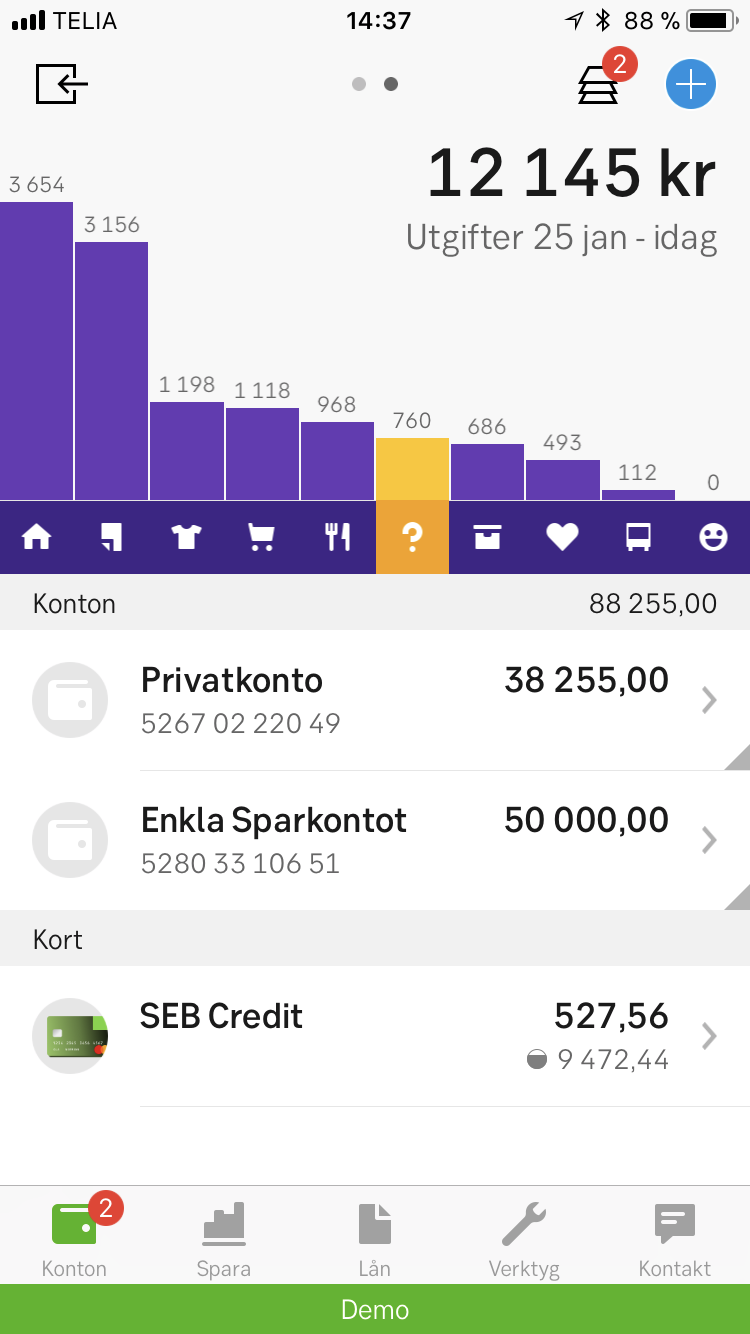
Task: Expand the Privatkonto account details
Action: 710,700
